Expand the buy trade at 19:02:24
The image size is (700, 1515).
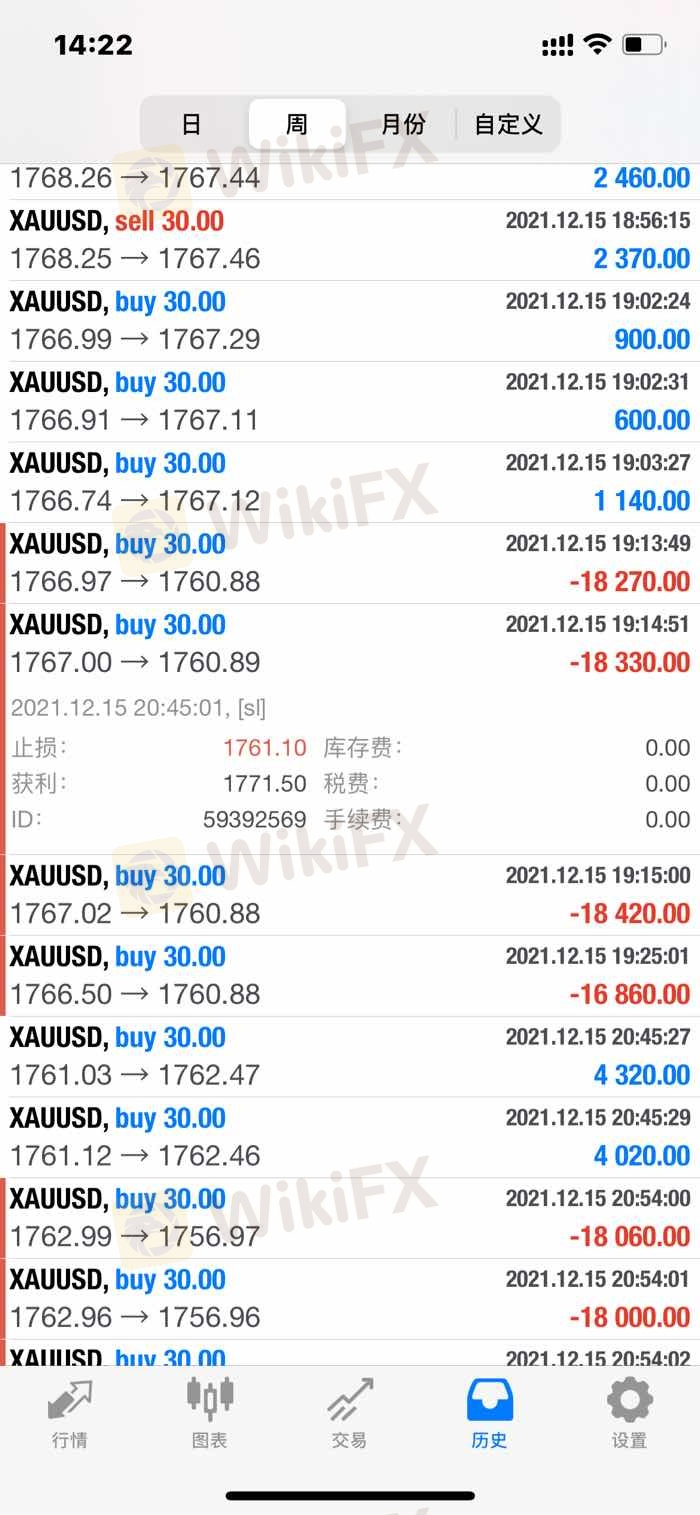tap(350, 321)
